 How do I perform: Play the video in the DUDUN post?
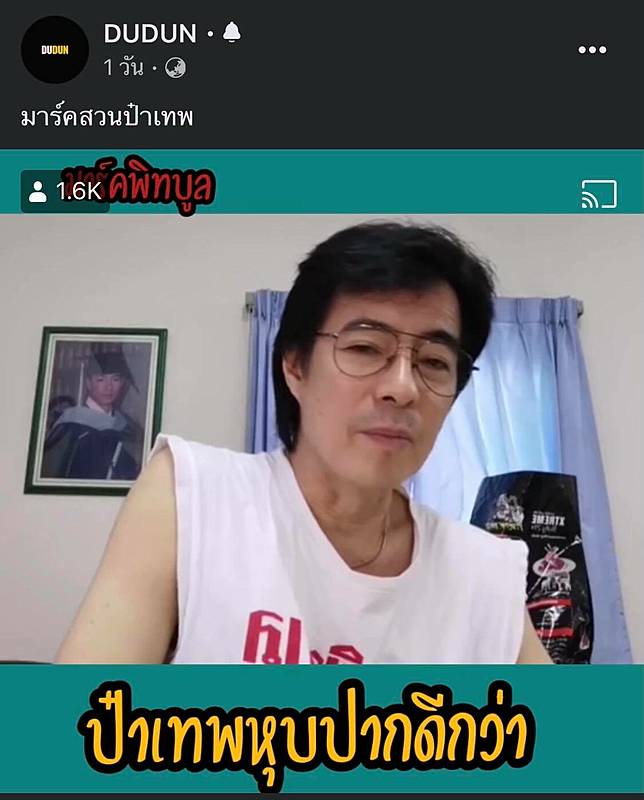tap(322, 440)
